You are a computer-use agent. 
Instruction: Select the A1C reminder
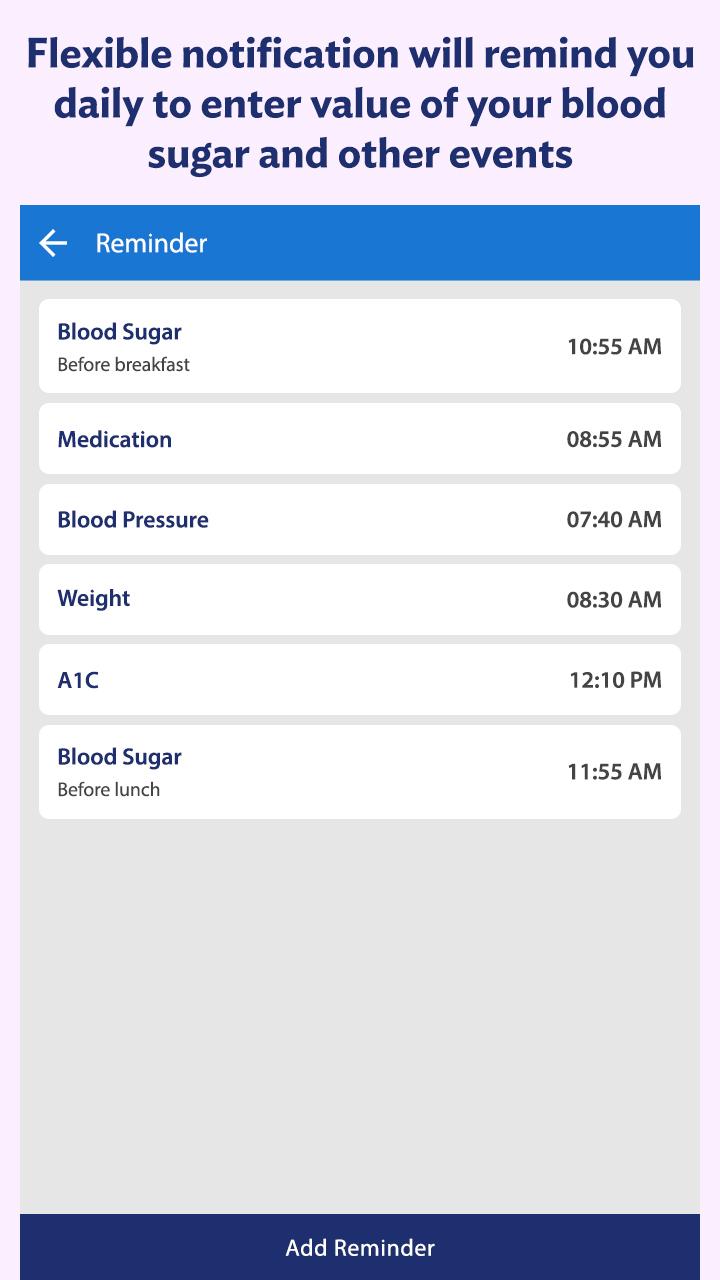(360, 679)
